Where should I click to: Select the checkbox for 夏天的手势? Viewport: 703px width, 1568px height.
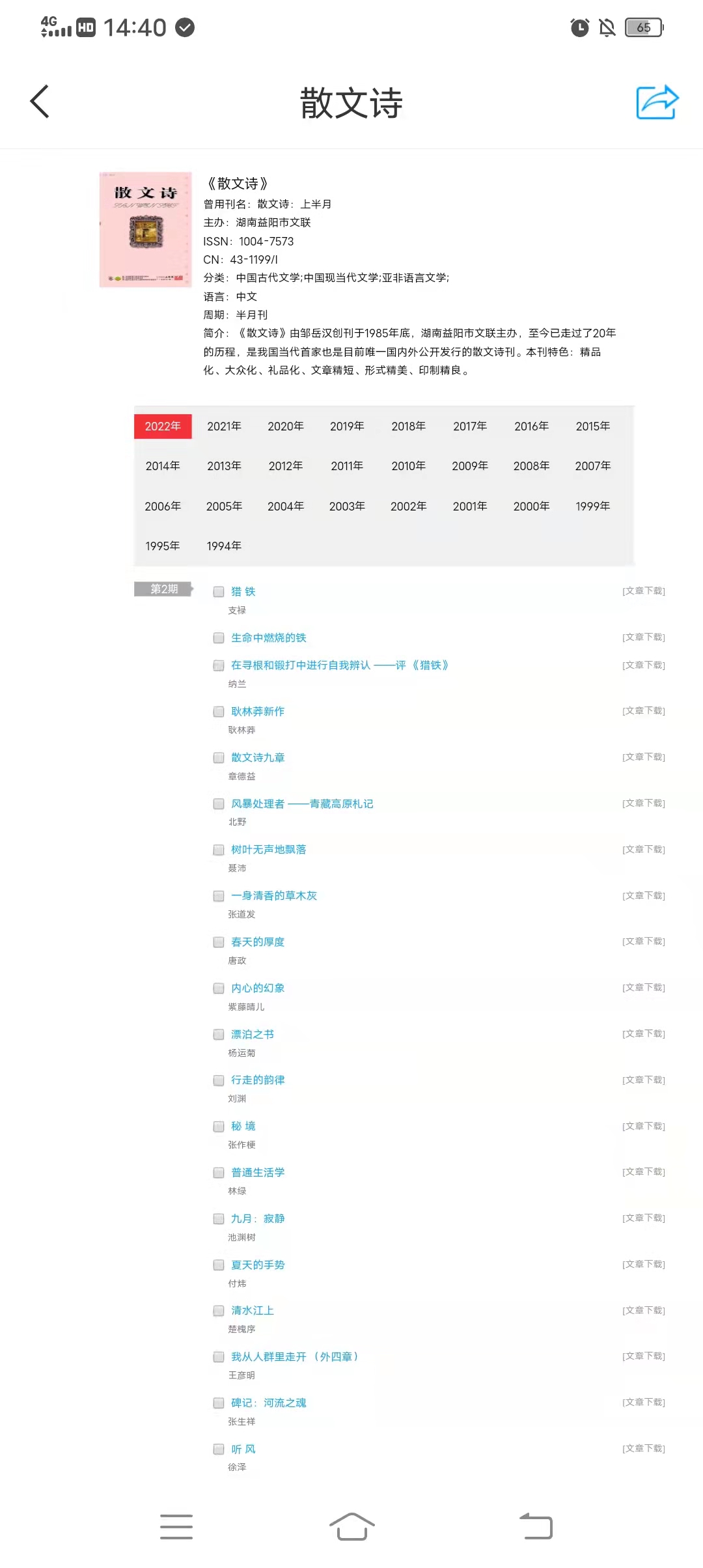[x=219, y=1265]
